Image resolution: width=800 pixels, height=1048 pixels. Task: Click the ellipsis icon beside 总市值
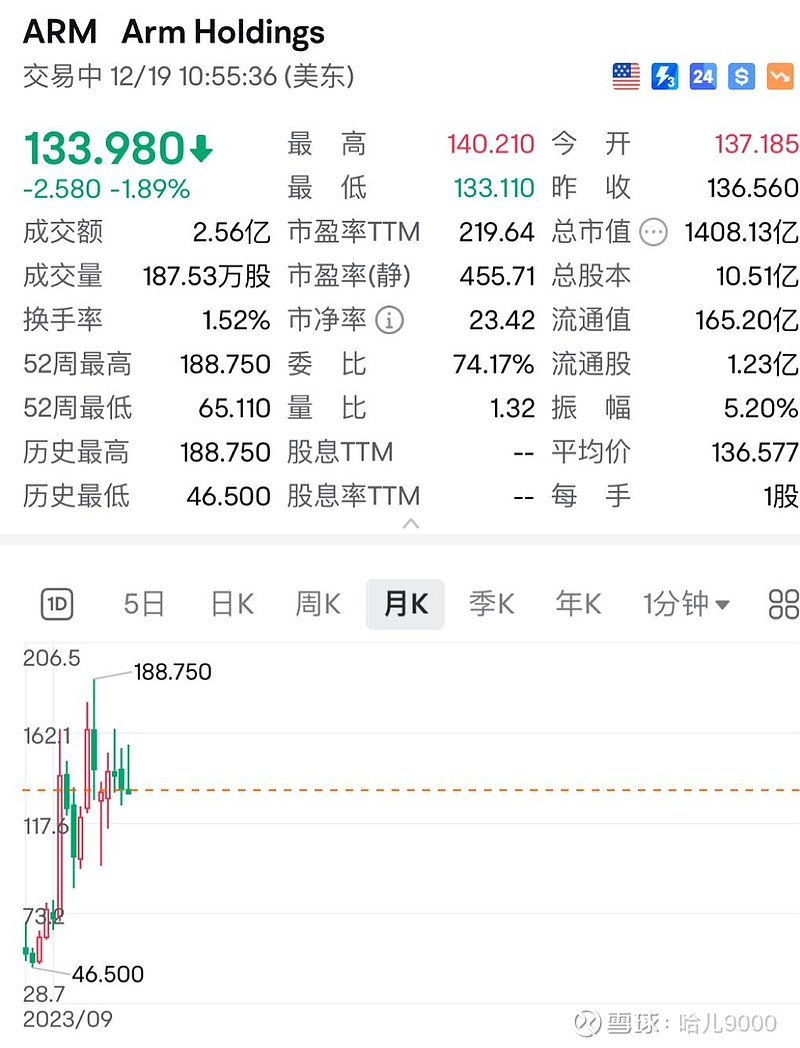[653, 232]
